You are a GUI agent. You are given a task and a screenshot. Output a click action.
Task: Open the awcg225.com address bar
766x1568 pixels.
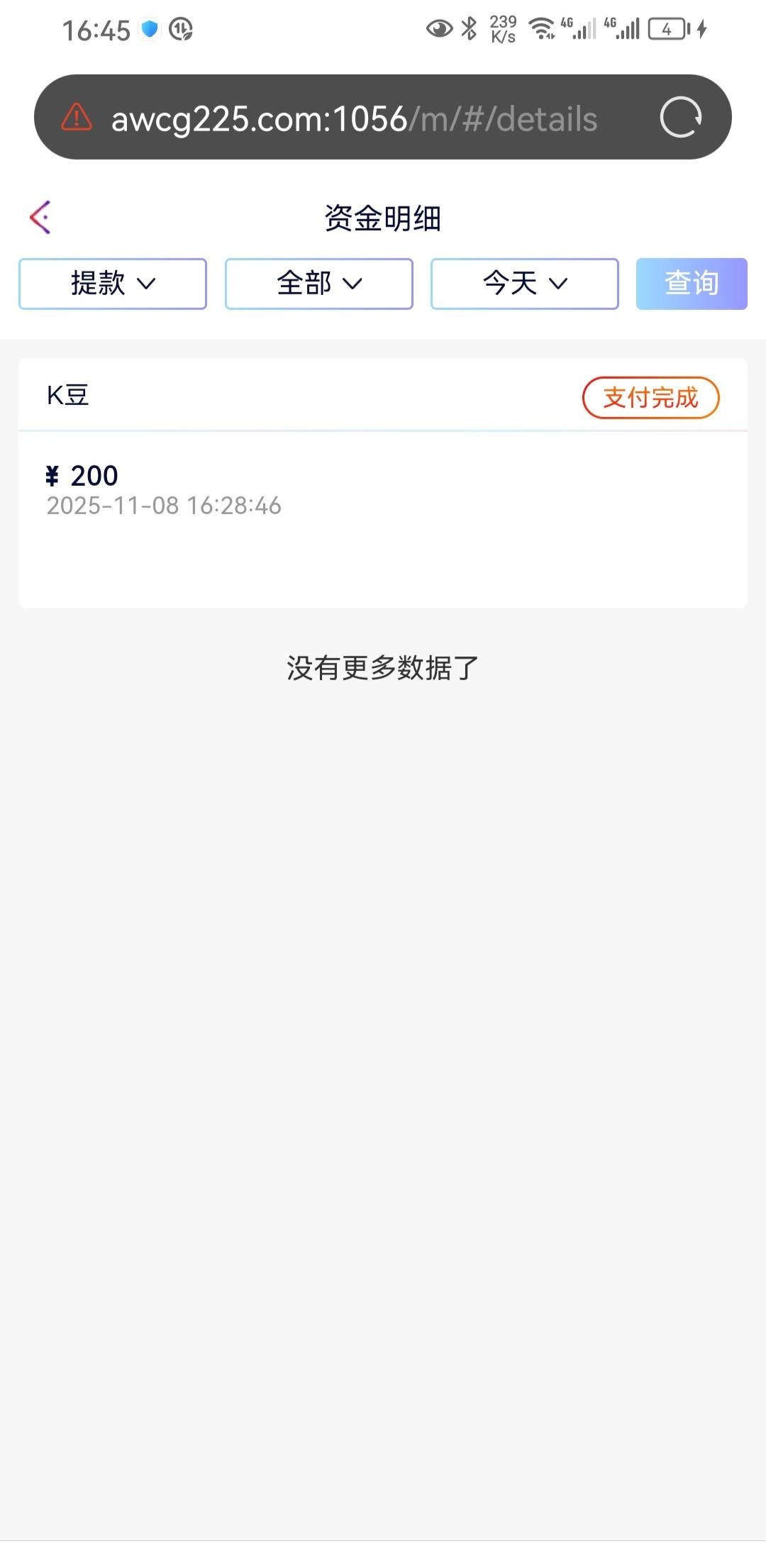pos(355,118)
